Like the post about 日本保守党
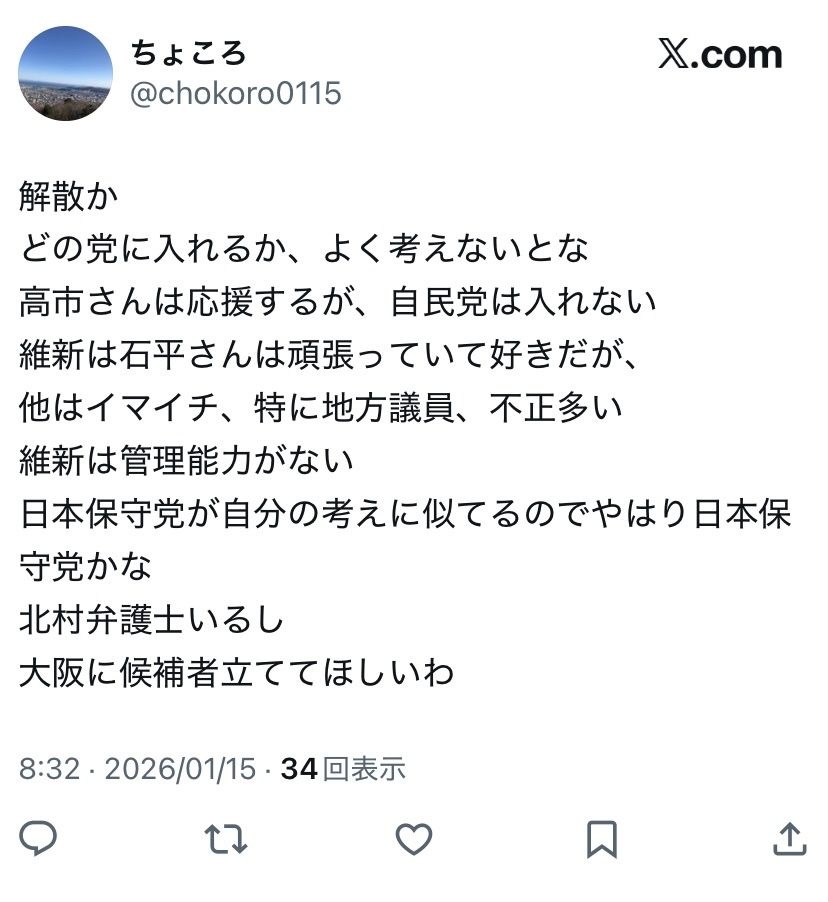 click(413, 838)
